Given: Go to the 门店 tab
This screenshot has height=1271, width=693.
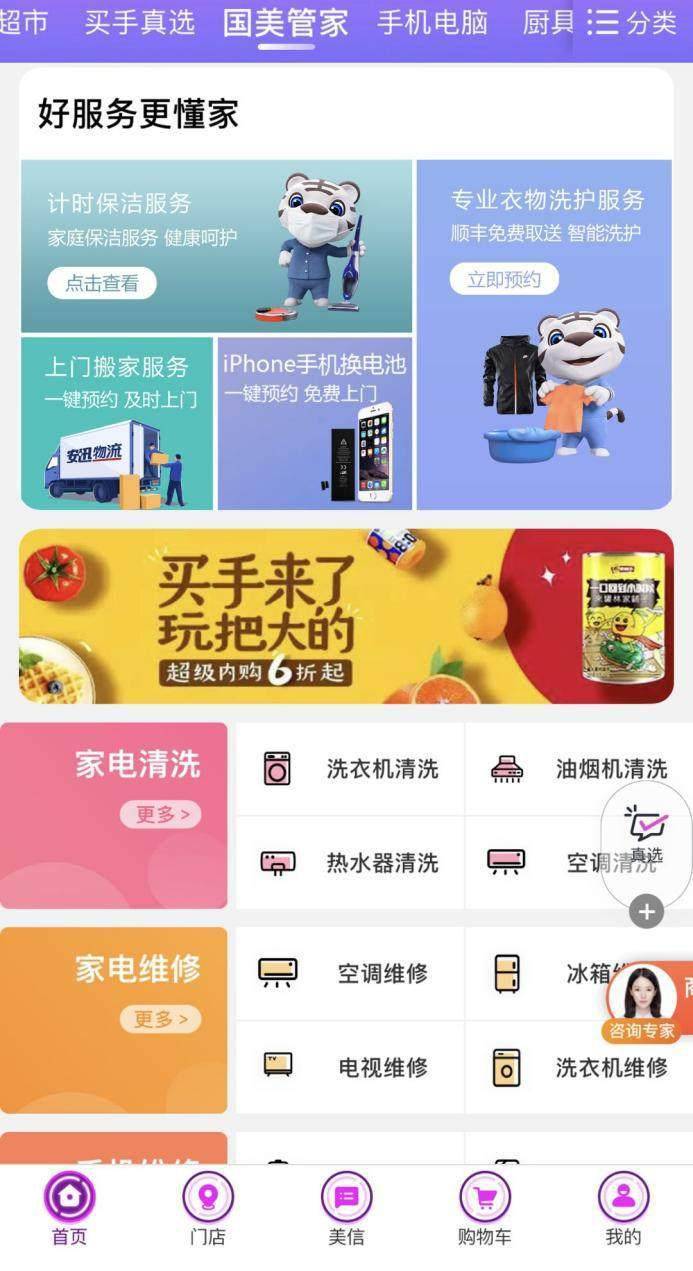Looking at the screenshot, I should pos(208,1208).
